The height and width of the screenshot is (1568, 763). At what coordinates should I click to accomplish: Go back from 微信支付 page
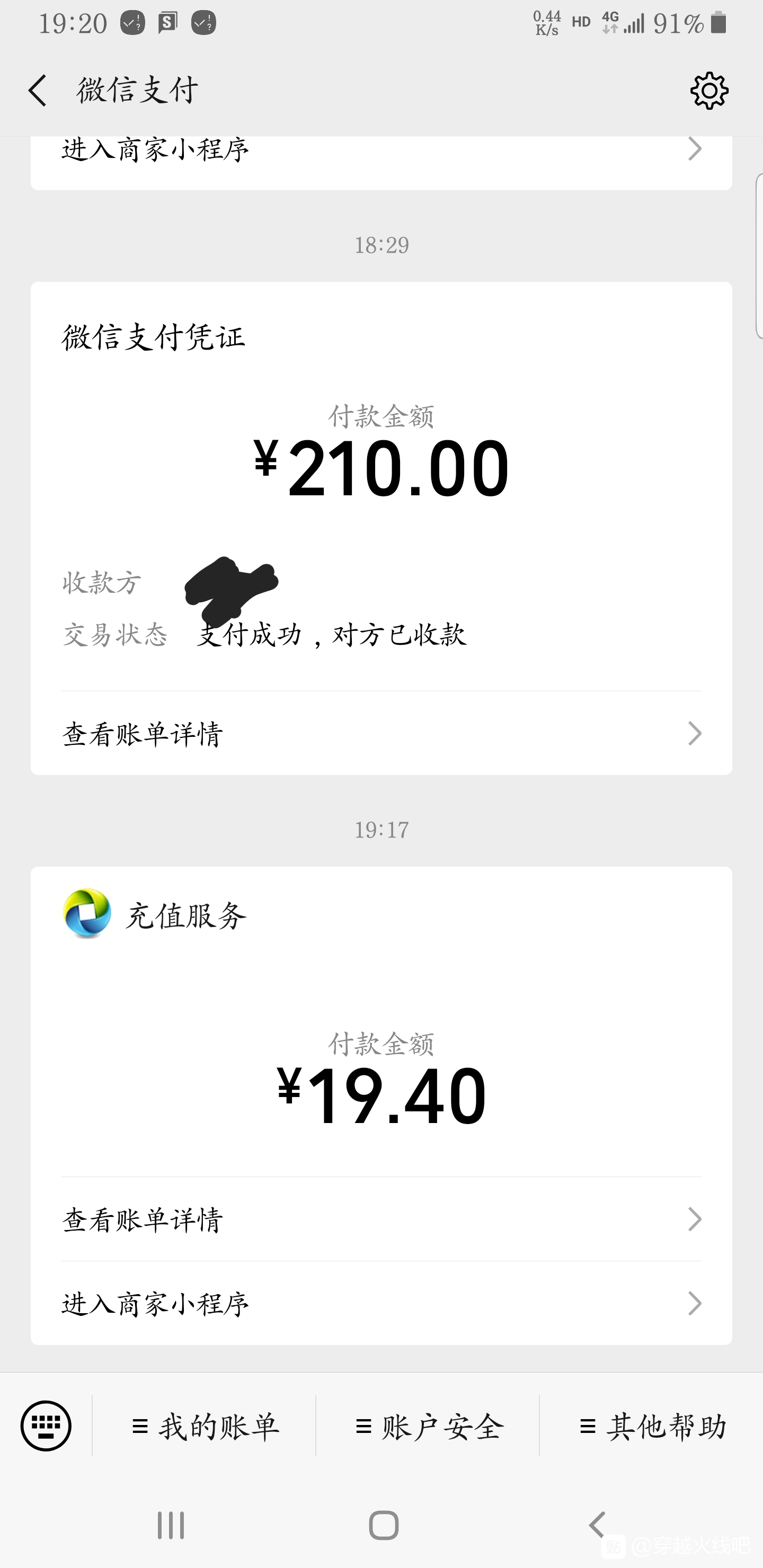tap(38, 91)
